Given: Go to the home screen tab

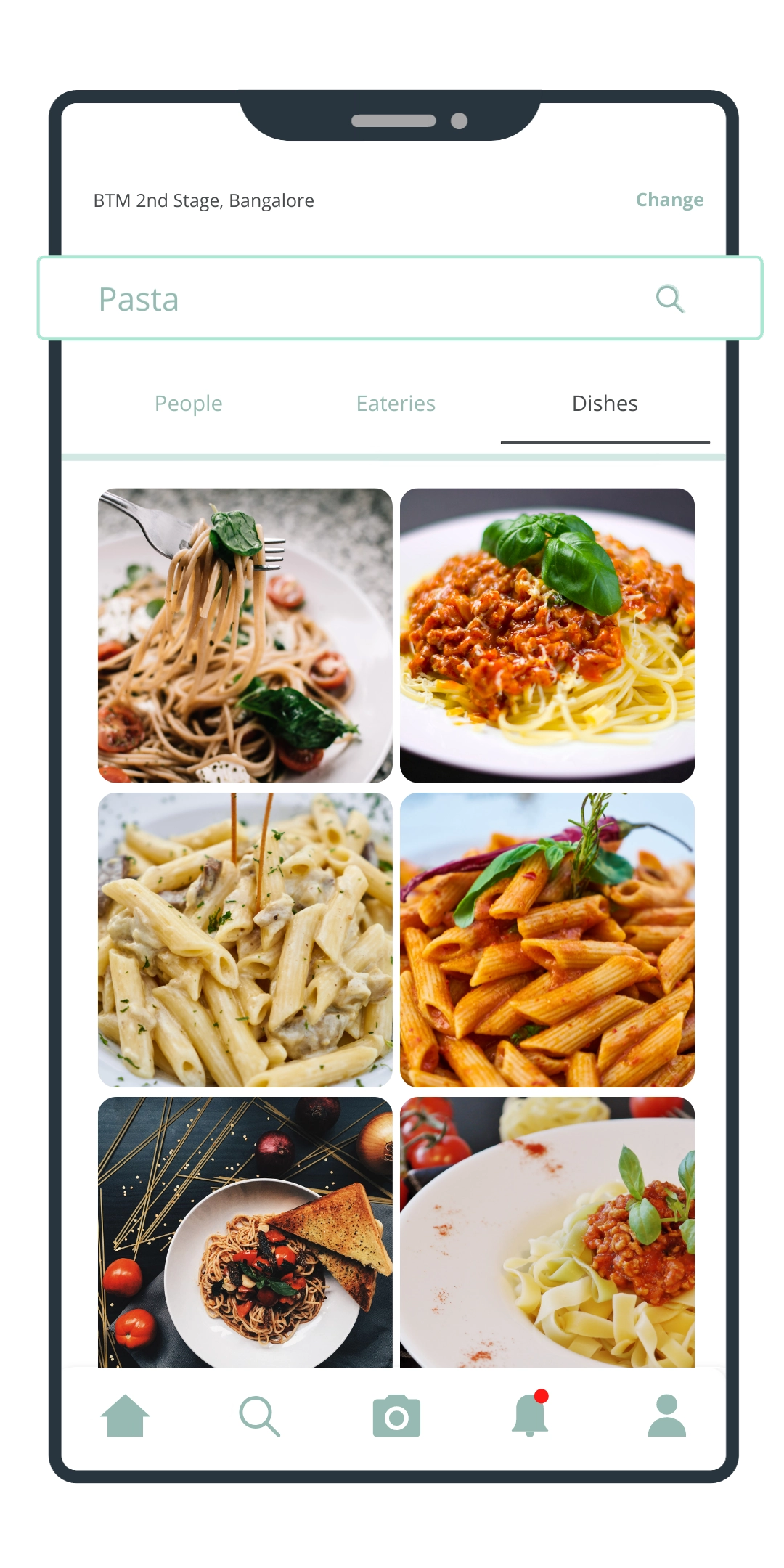Looking at the screenshot, I should coord(125,1416).
